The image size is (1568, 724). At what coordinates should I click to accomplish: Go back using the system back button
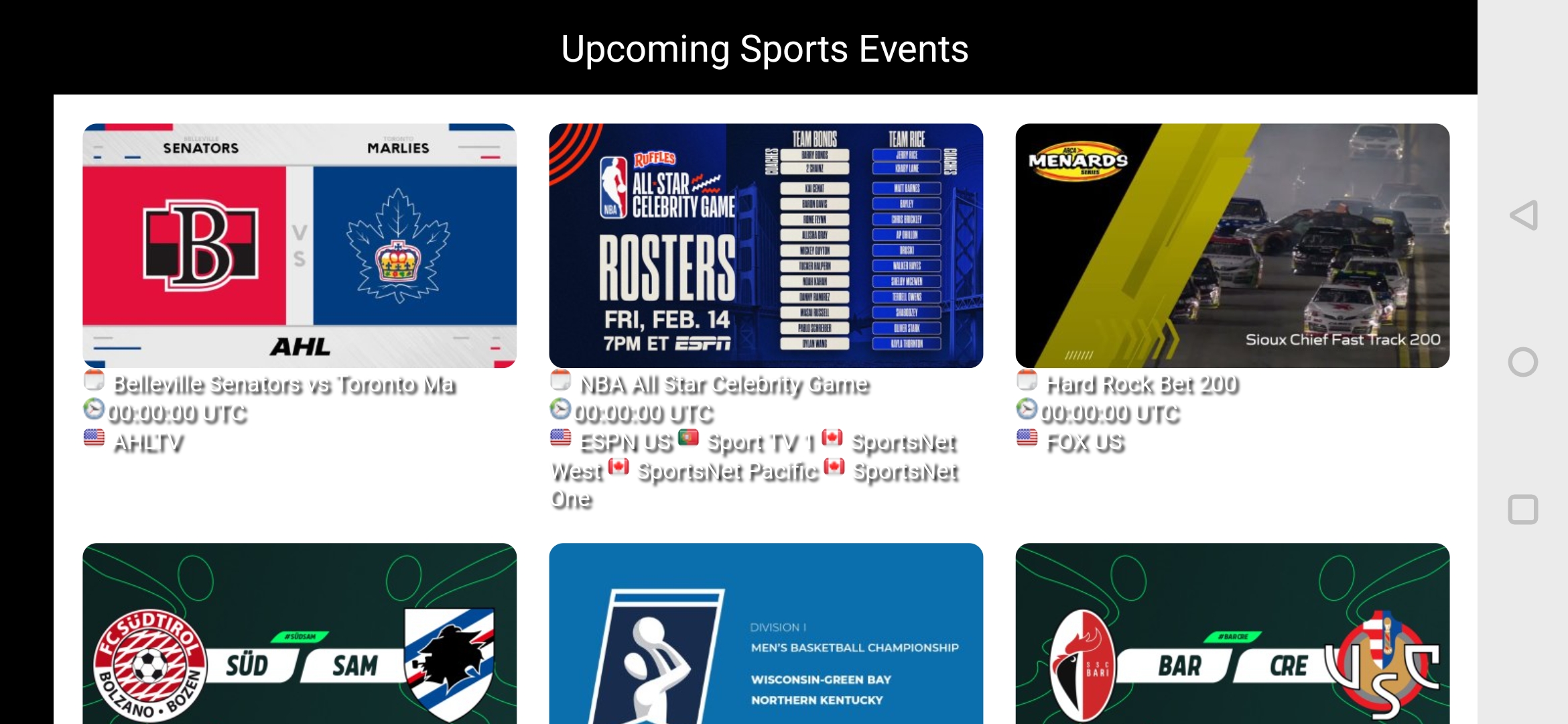pos(1523,215)
